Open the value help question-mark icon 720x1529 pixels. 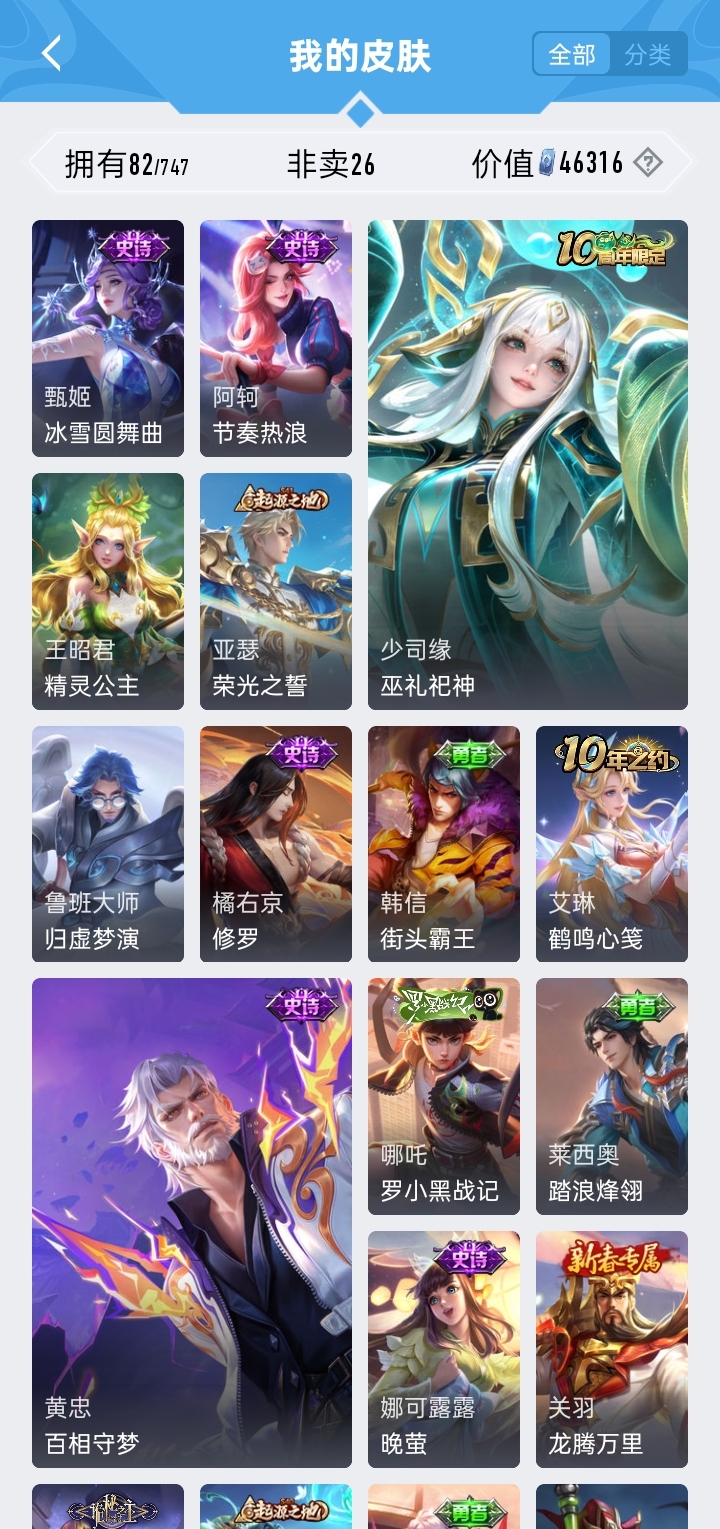click(x=648, y=163)
